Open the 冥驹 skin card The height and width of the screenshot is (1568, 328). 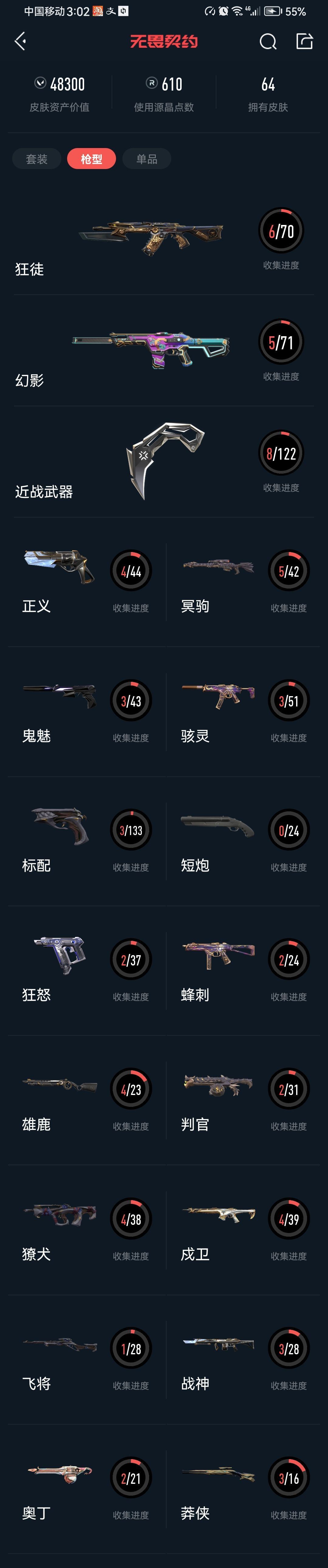click(x=243, y=581)
